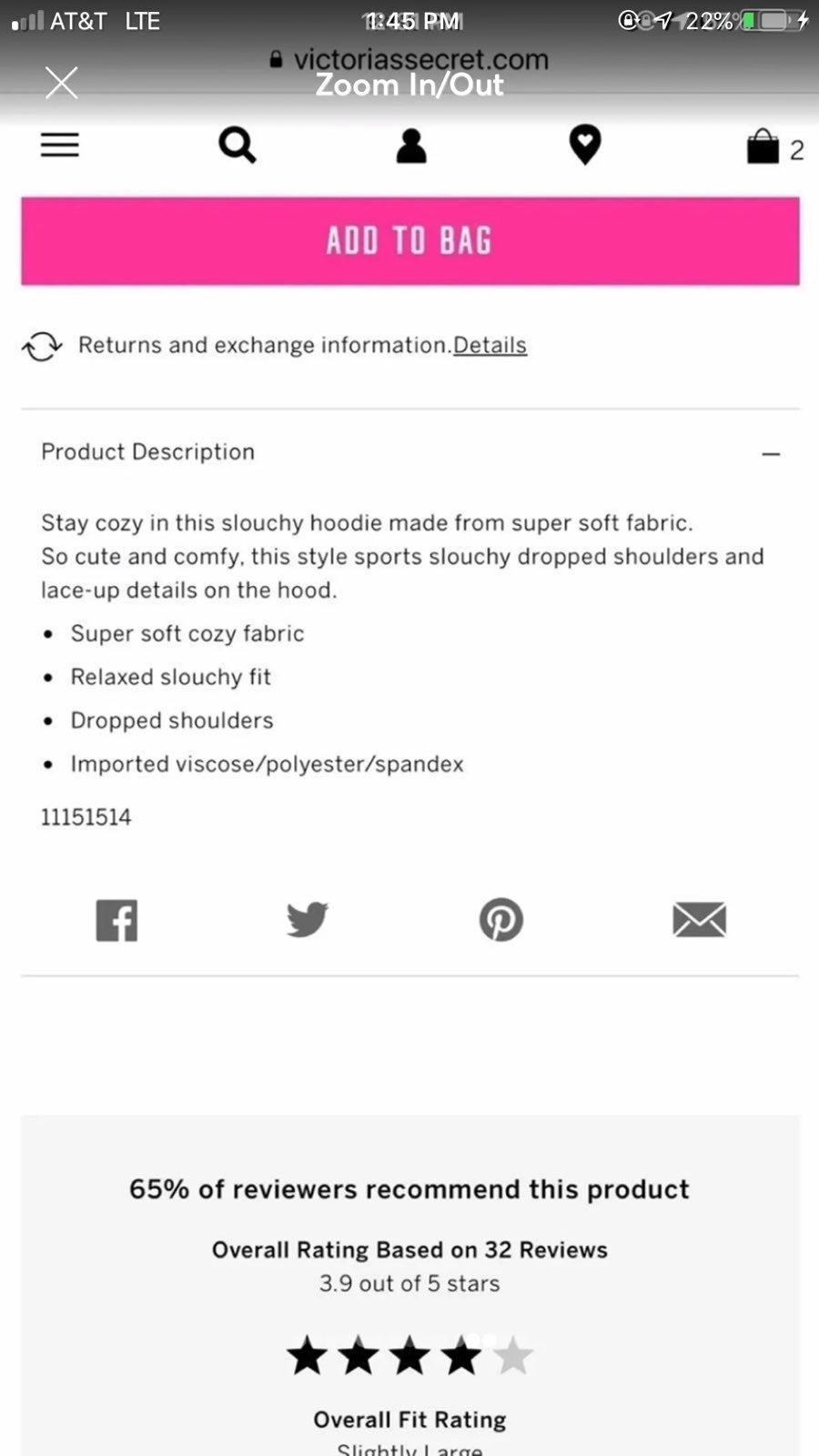Share product on Twitter
Image resolution: width=819 pixels, height=1456 pixels.
[x=307, y=919]
